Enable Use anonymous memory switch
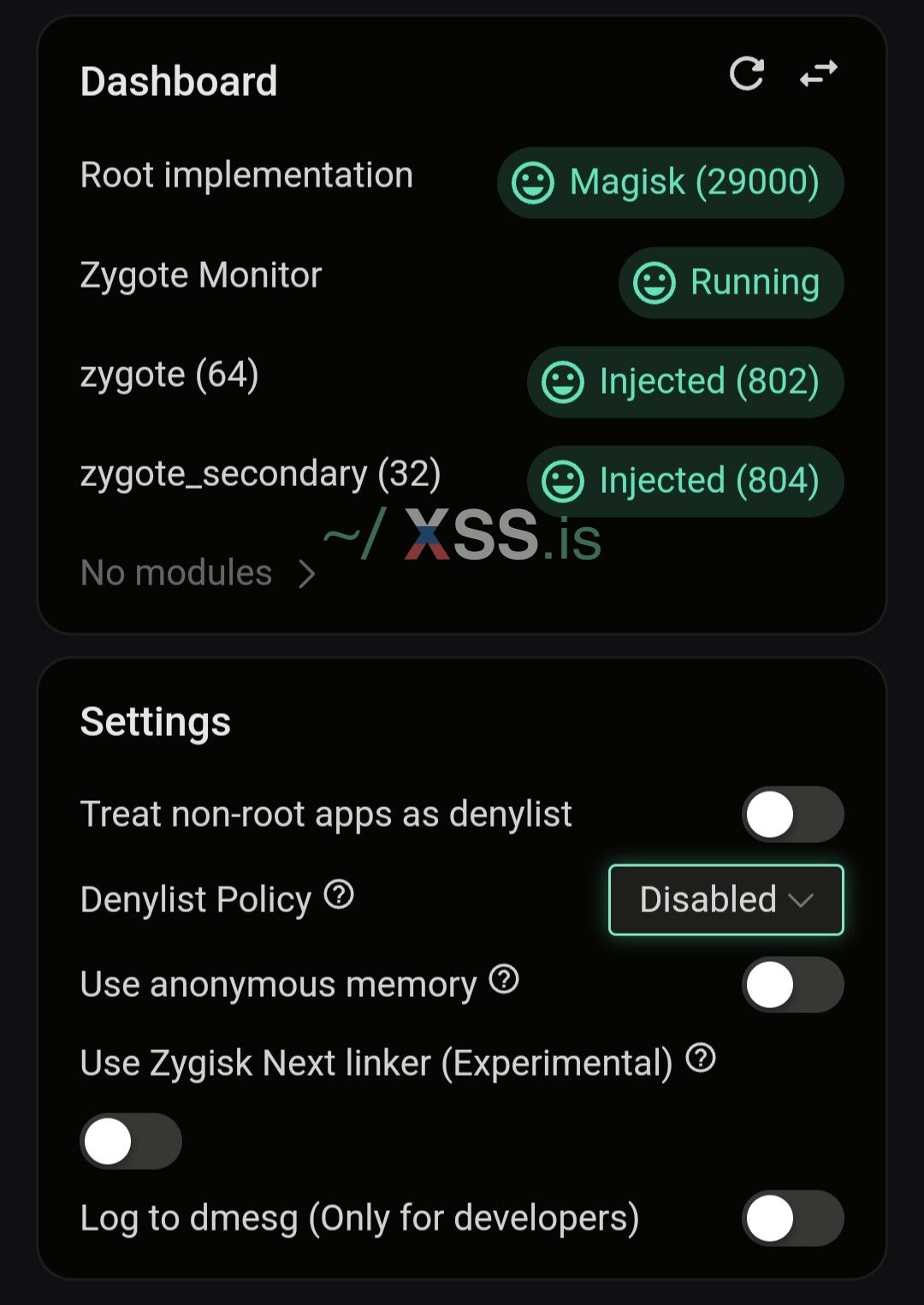924x1305 pixels. point(792,985)
